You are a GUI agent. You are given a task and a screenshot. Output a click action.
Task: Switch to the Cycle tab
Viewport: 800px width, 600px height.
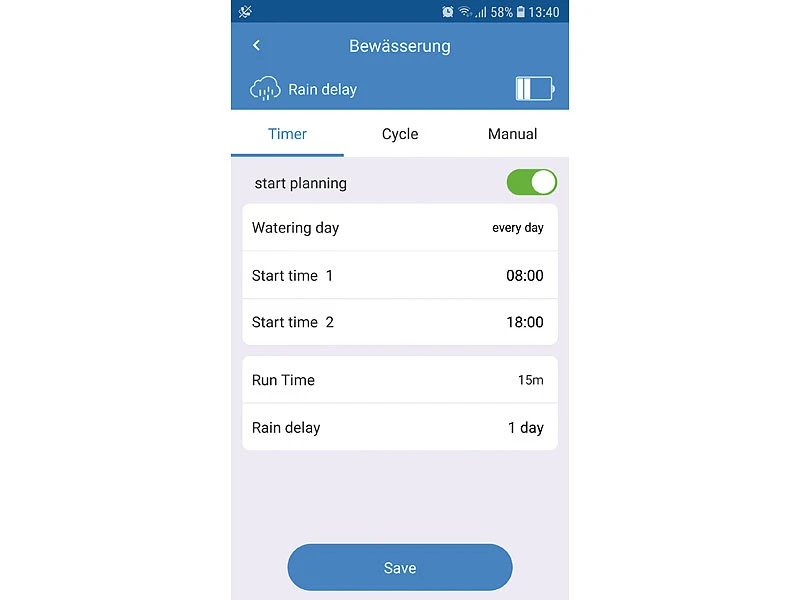coord(400,134)
